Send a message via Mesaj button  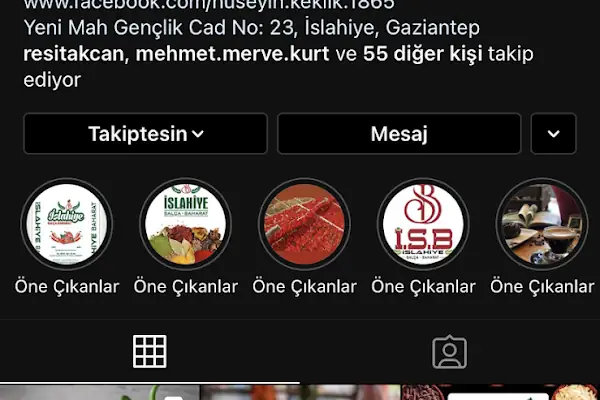coord(398,134)
